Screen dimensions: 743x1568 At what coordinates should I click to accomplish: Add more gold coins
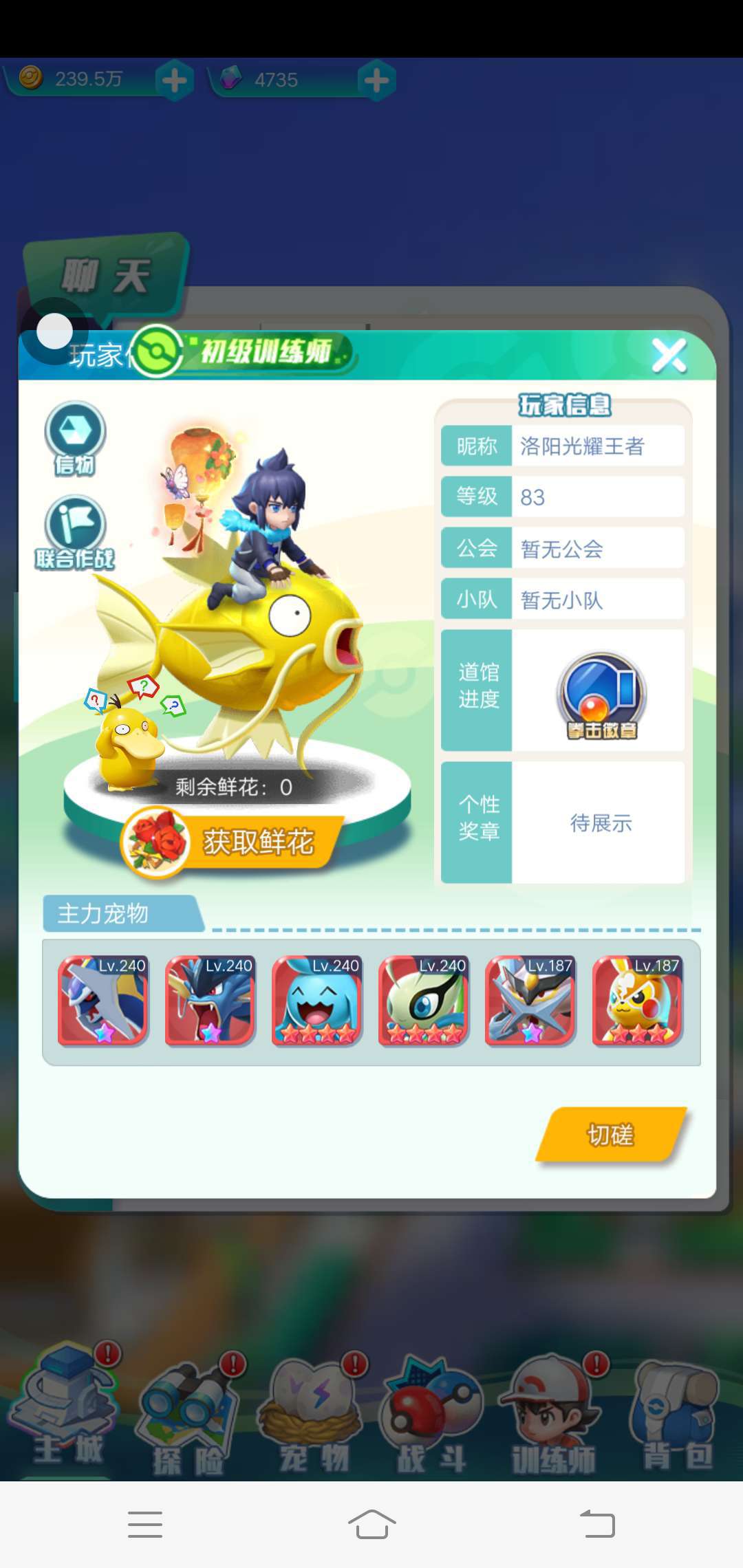174,80
